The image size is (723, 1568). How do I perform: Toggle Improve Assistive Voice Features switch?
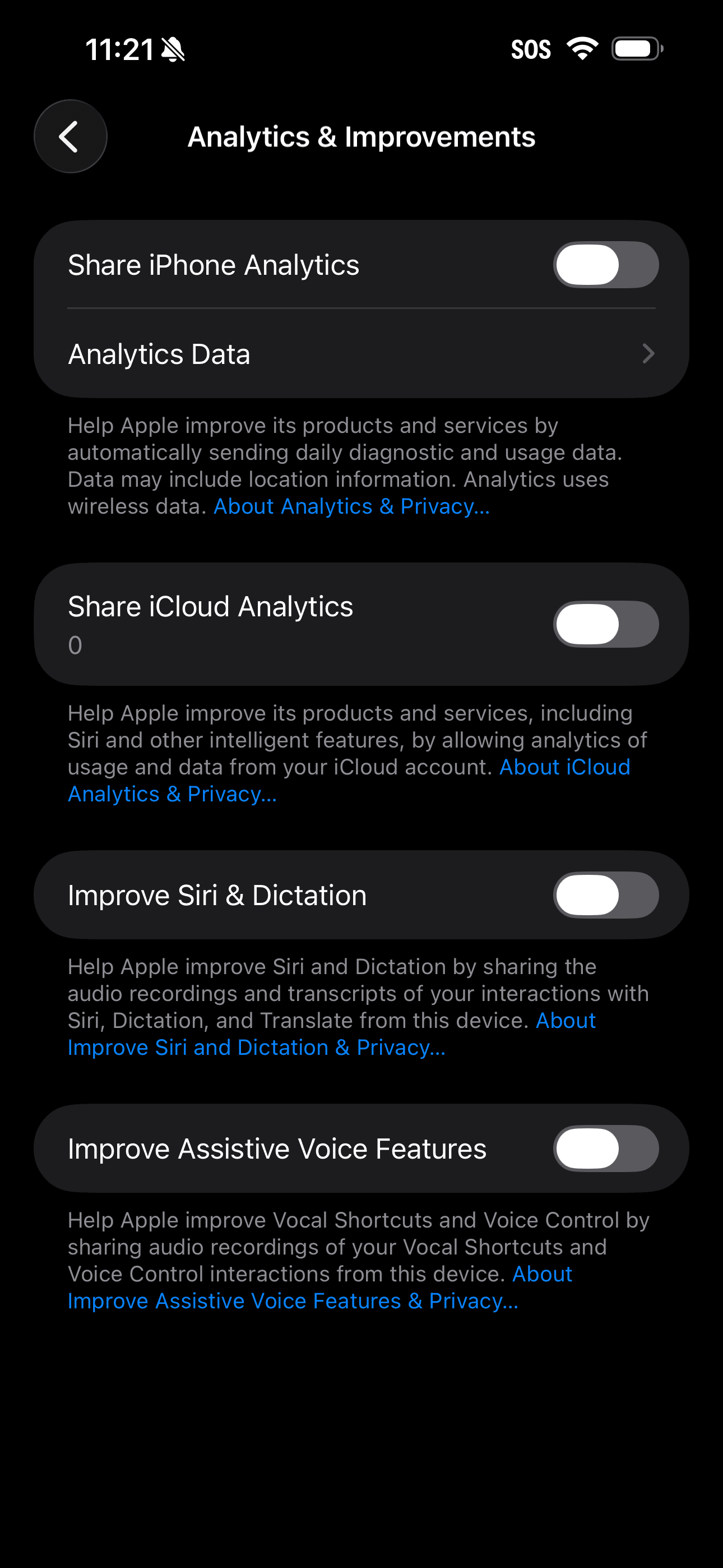pos(605,1149)
